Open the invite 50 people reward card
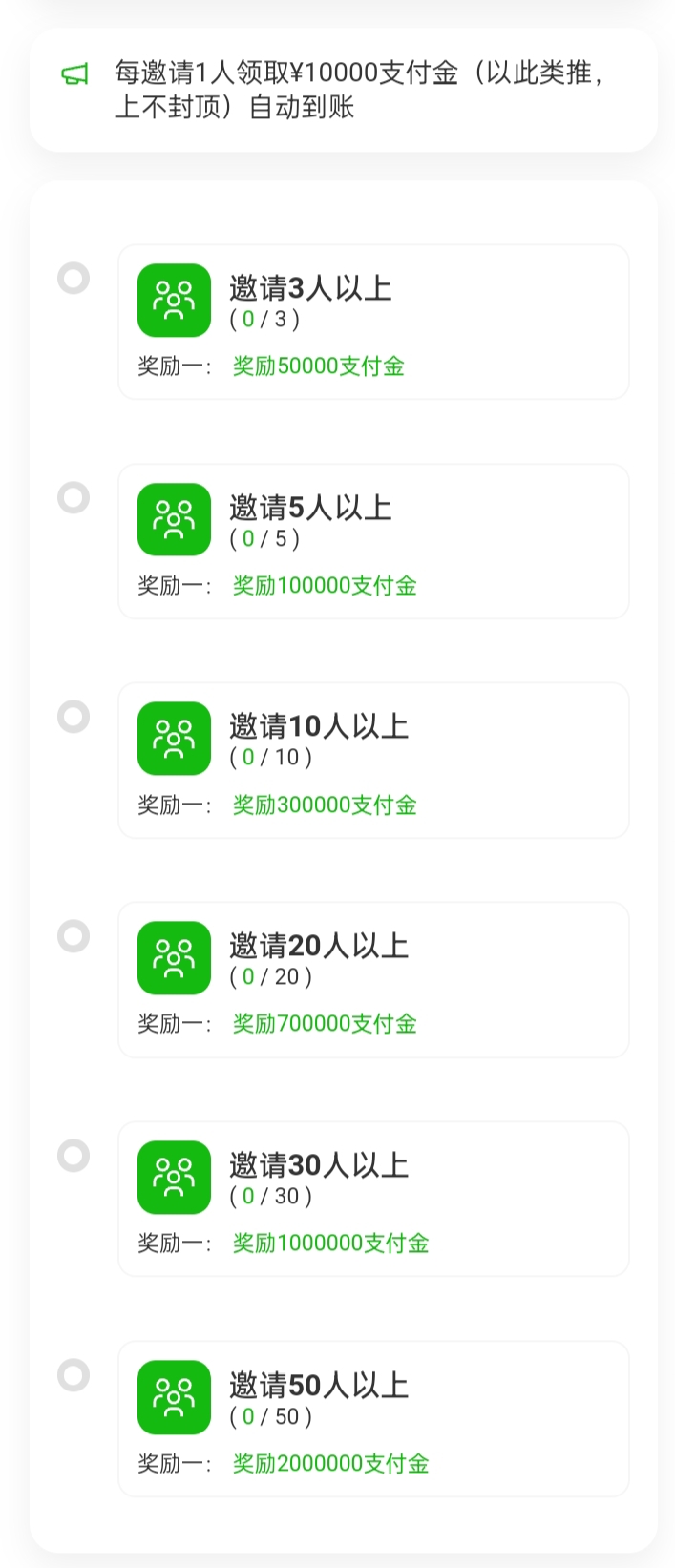 (x=372, y=1418)
